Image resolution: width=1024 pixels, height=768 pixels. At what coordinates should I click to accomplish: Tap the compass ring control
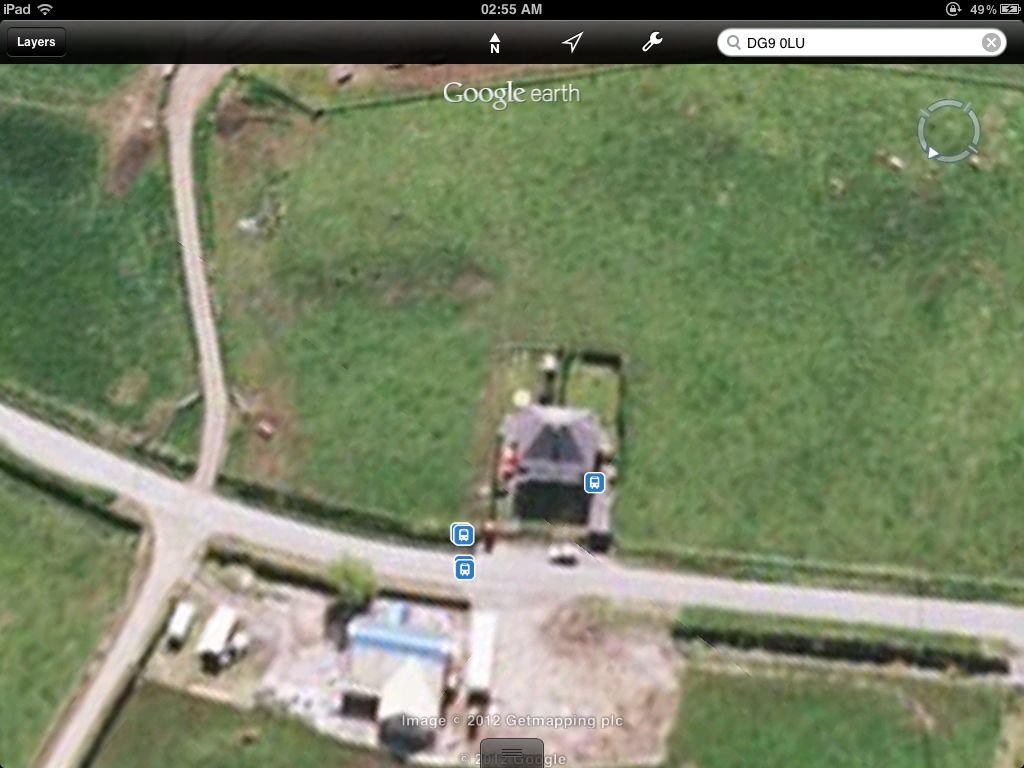click(948, 131)
